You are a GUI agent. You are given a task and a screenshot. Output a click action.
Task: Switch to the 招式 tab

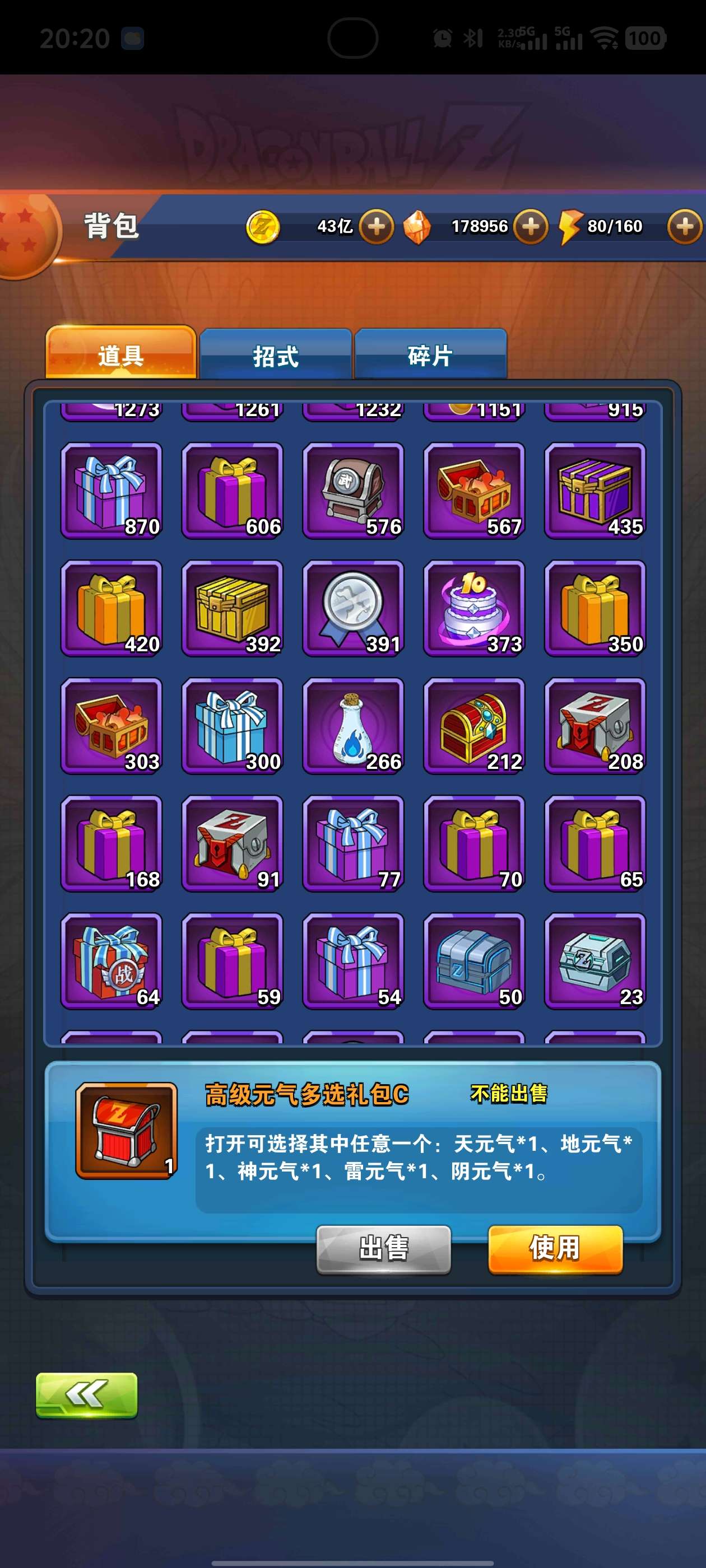point(275,356)
